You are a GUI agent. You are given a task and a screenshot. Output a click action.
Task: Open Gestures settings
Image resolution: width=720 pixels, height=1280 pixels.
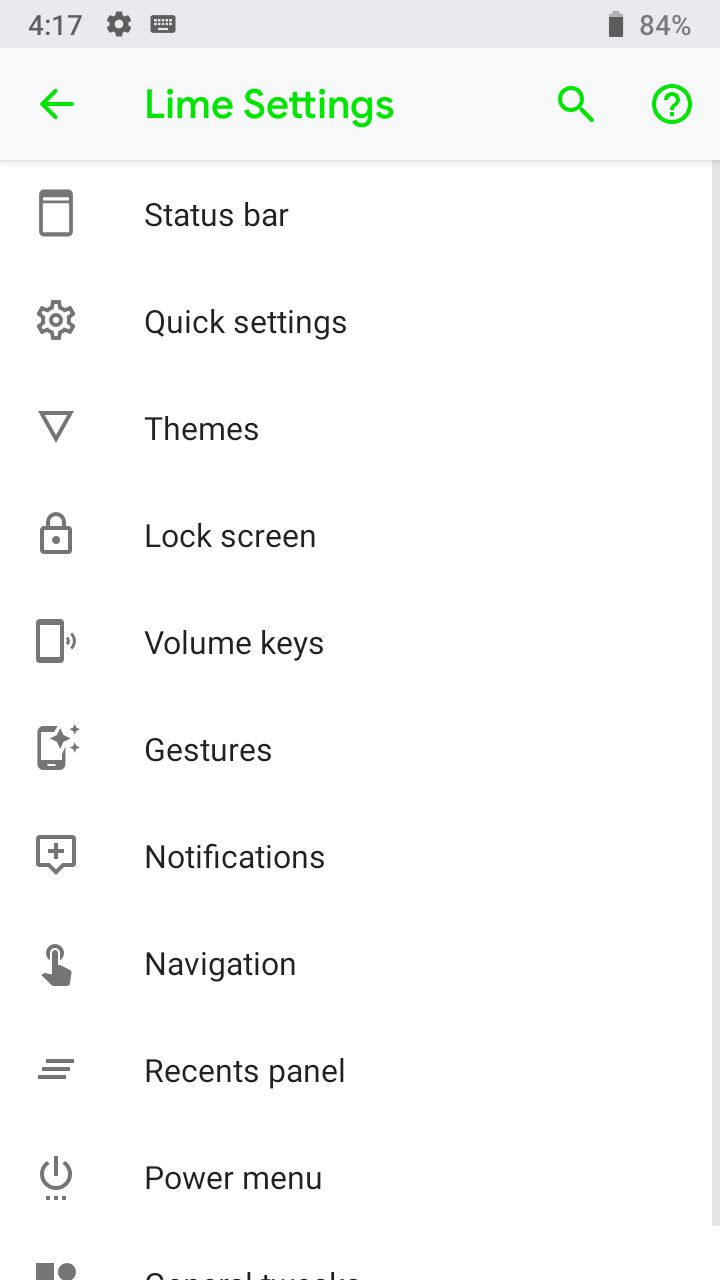[360, 750]
